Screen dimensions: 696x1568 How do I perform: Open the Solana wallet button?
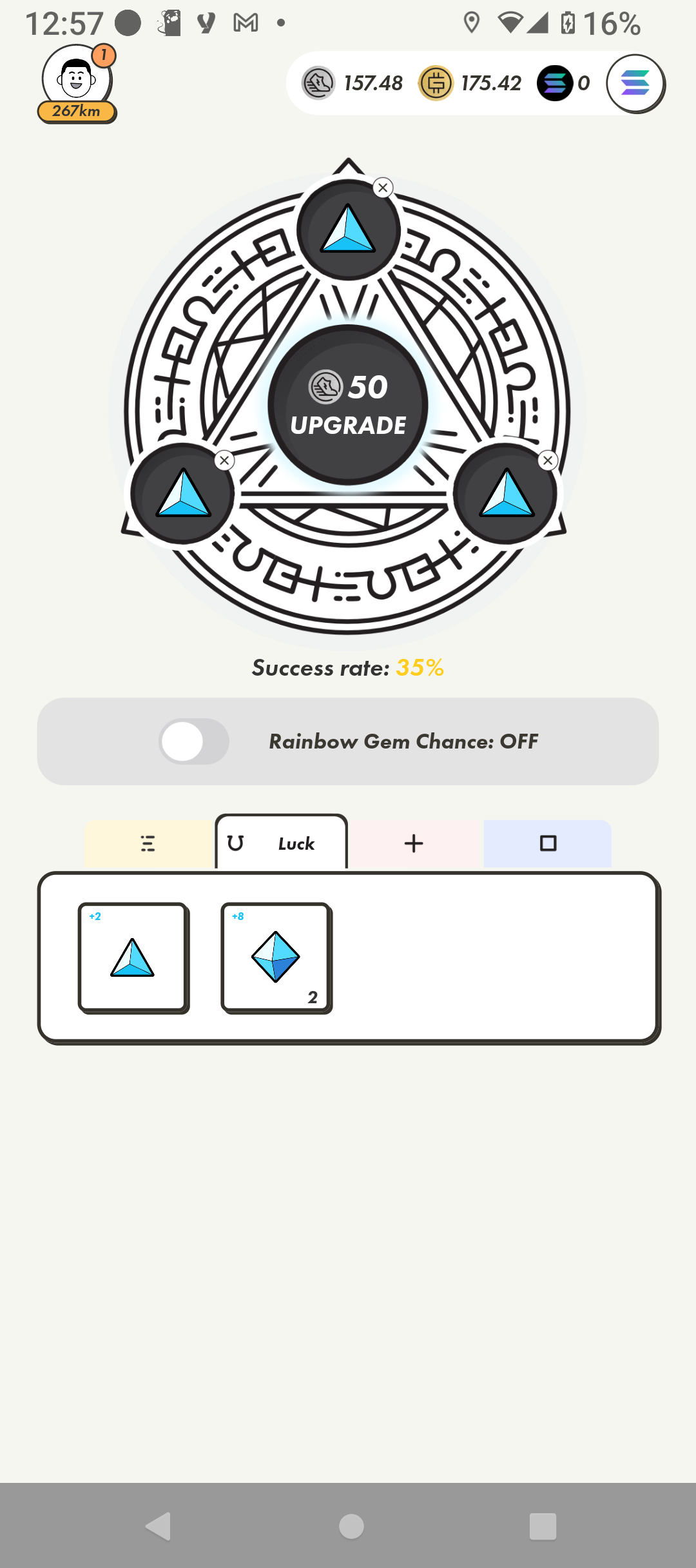(635, 83)
